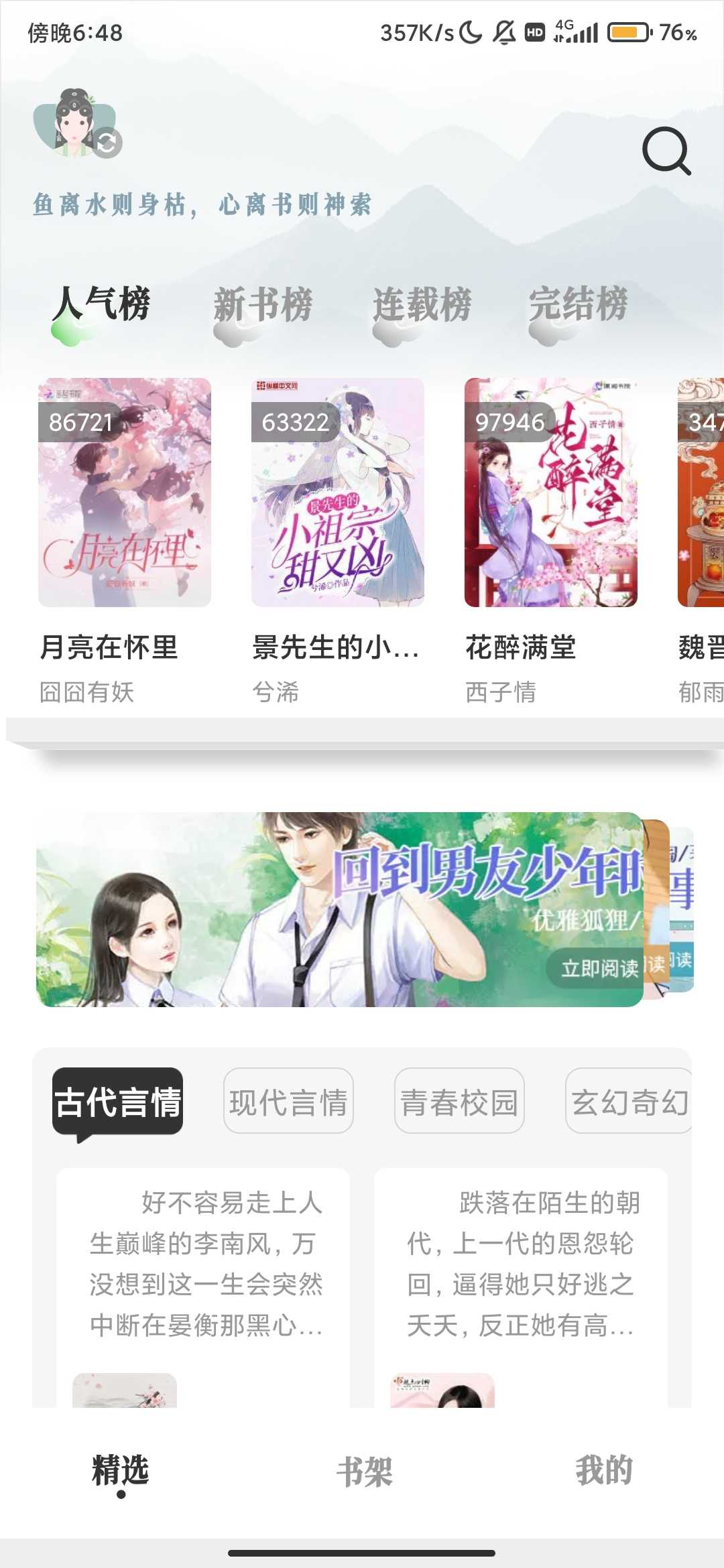Viewport: 724px width, 1568px height.
Task: Go to the 书架 bottom tab
Action: (x=364, y=1472)
